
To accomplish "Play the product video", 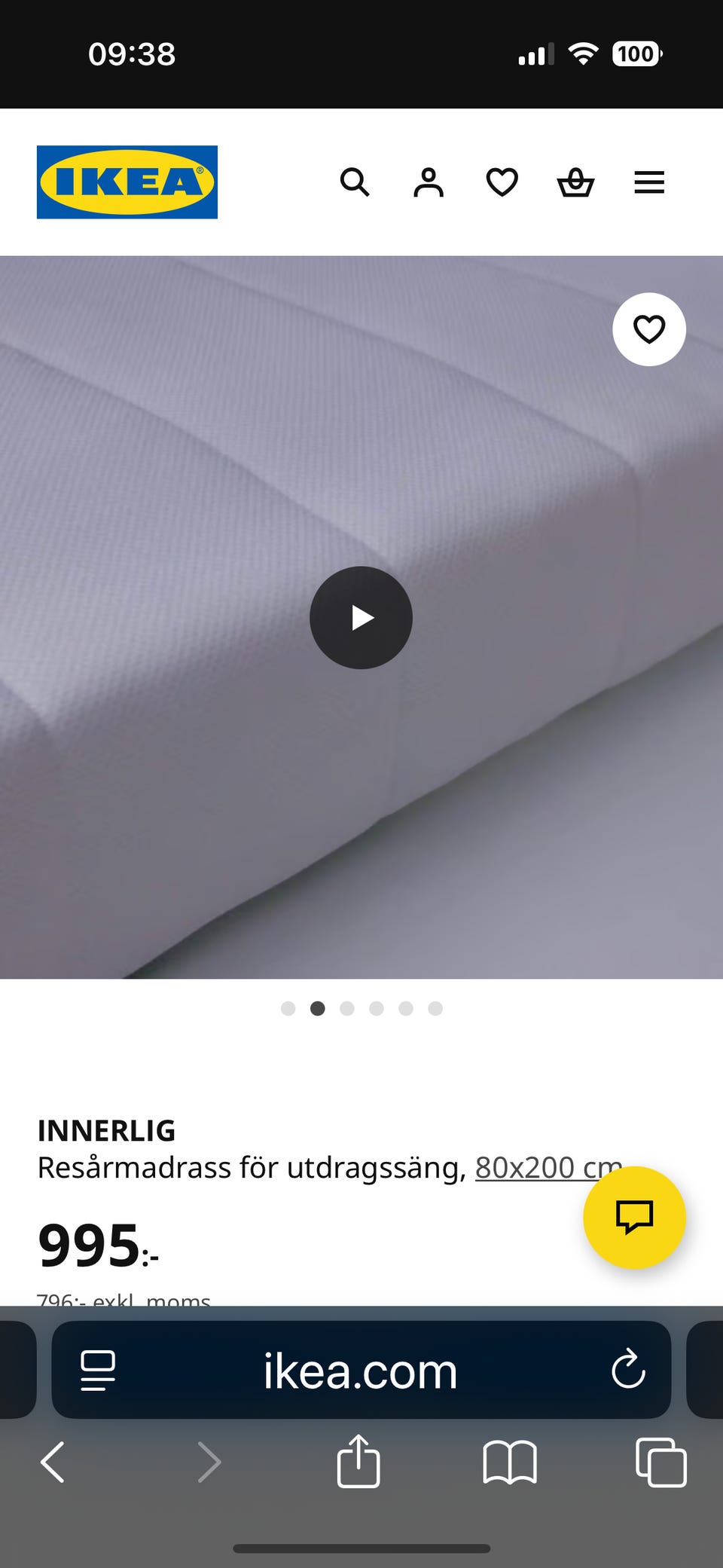I will click(x=361, y=618).
